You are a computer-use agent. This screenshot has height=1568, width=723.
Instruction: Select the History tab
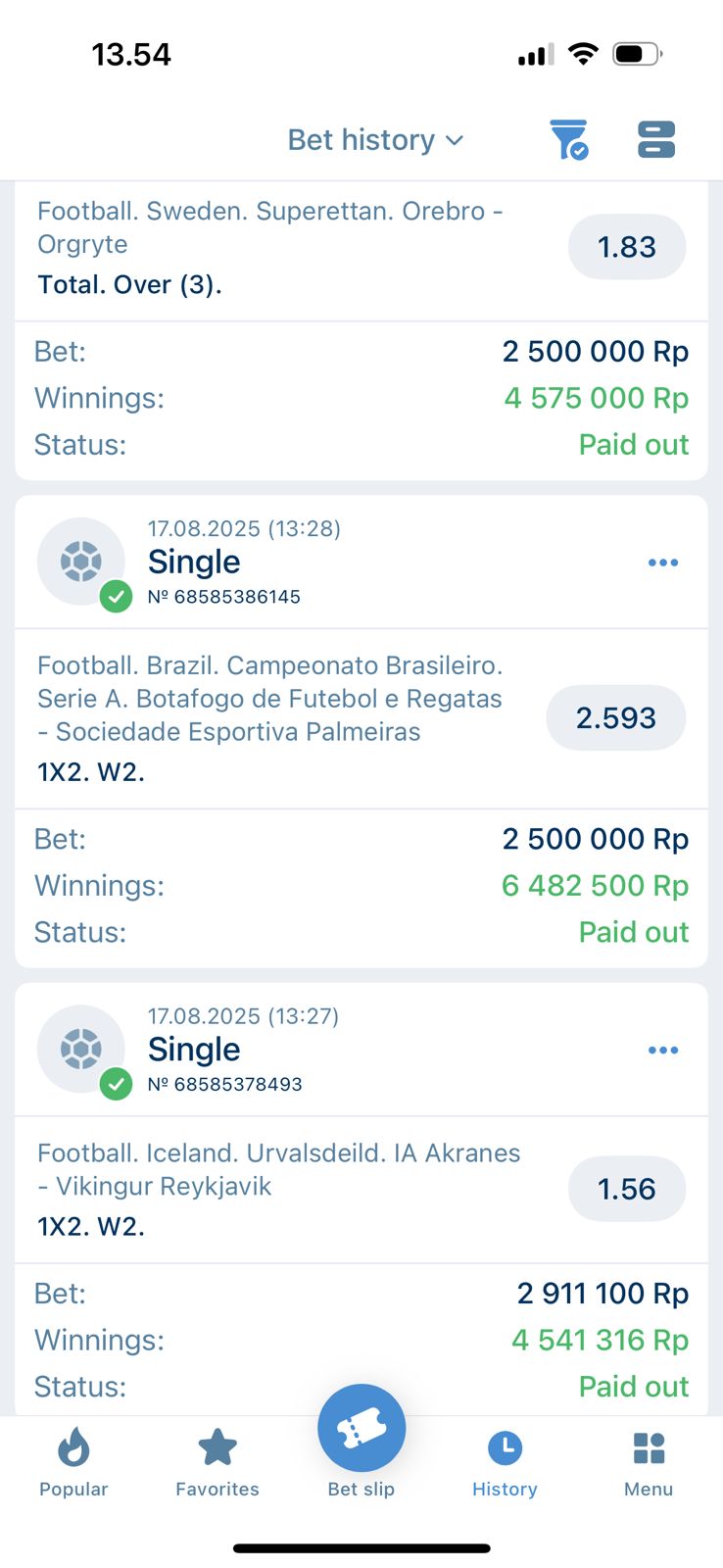(x=505, y=1462)
